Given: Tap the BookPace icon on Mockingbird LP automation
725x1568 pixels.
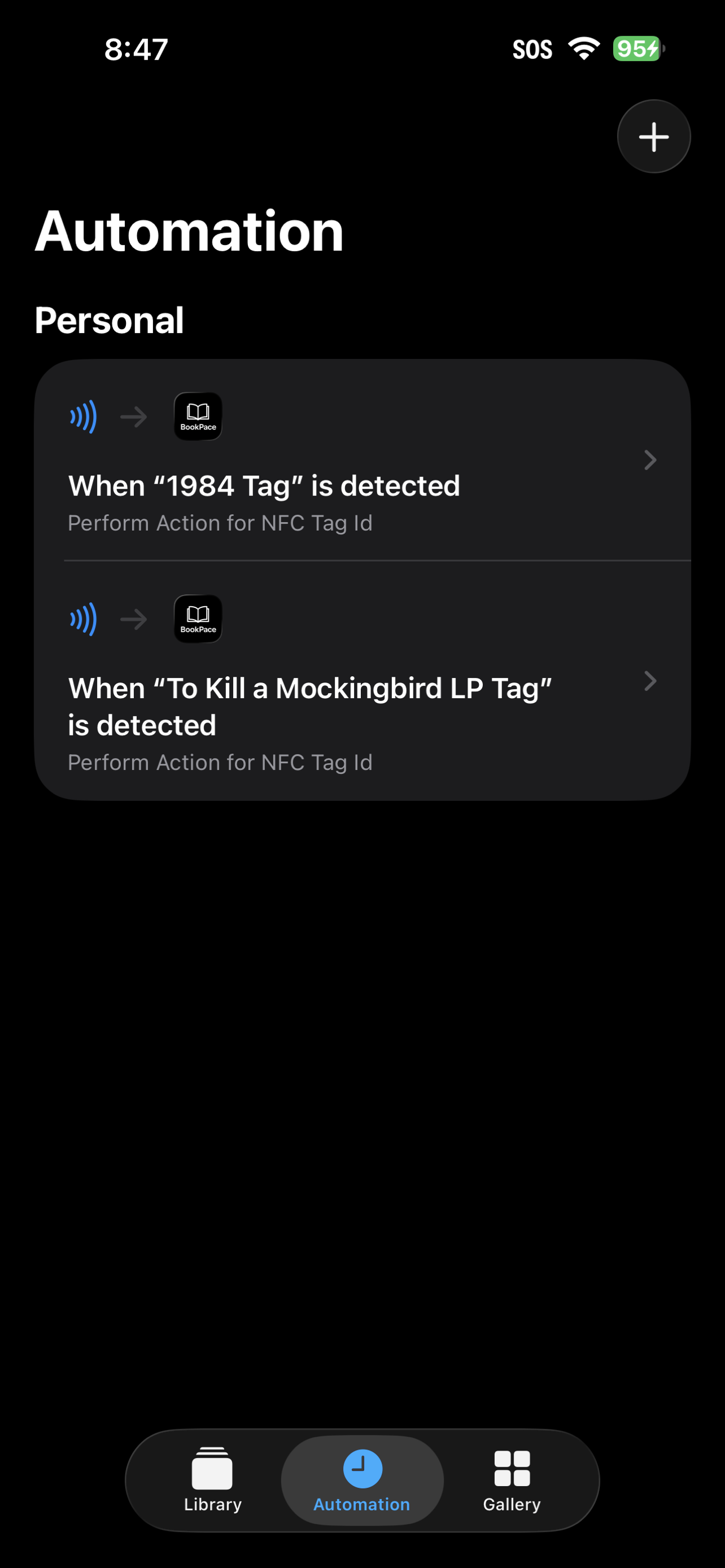Looking at the screenshot, I should pos(198,619).
